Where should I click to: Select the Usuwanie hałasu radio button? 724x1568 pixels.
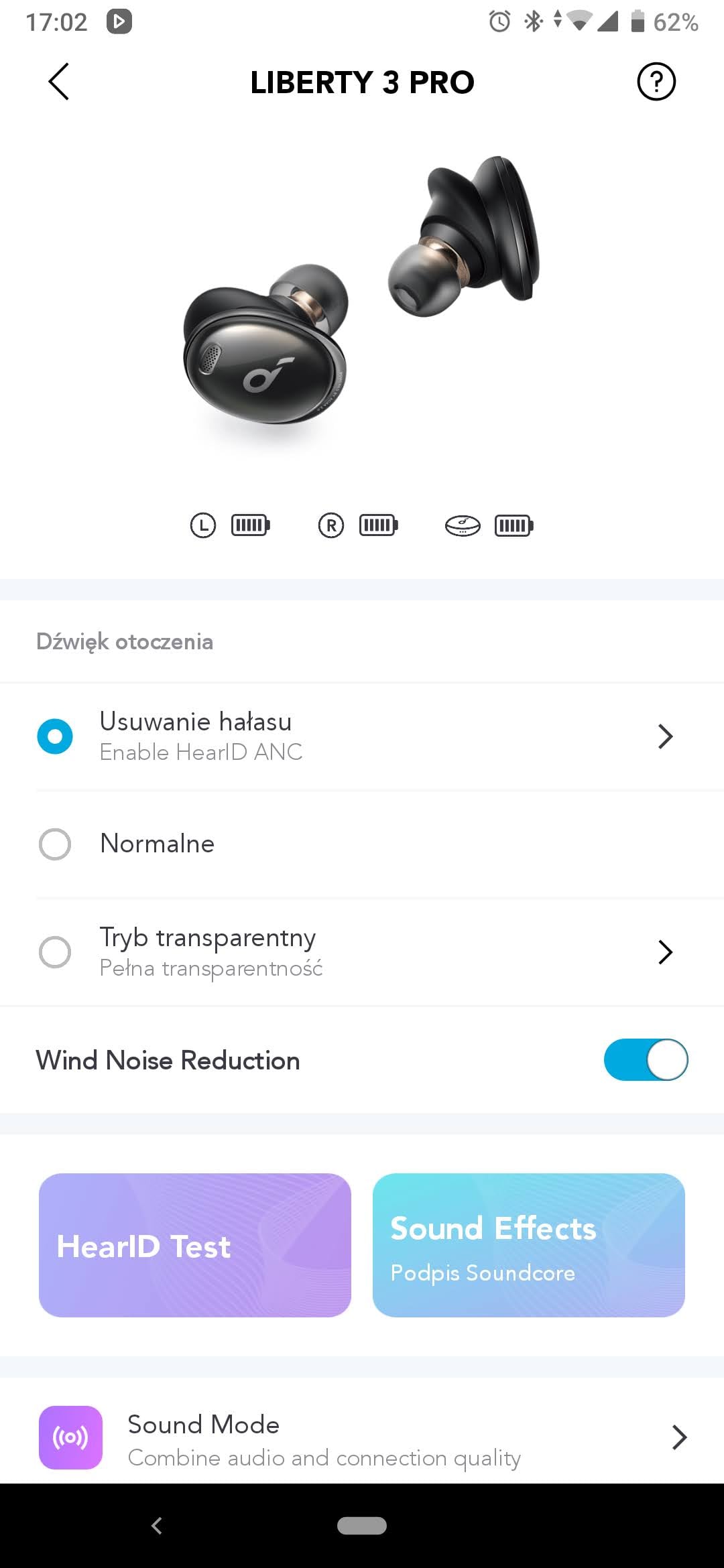pos(55,736)
